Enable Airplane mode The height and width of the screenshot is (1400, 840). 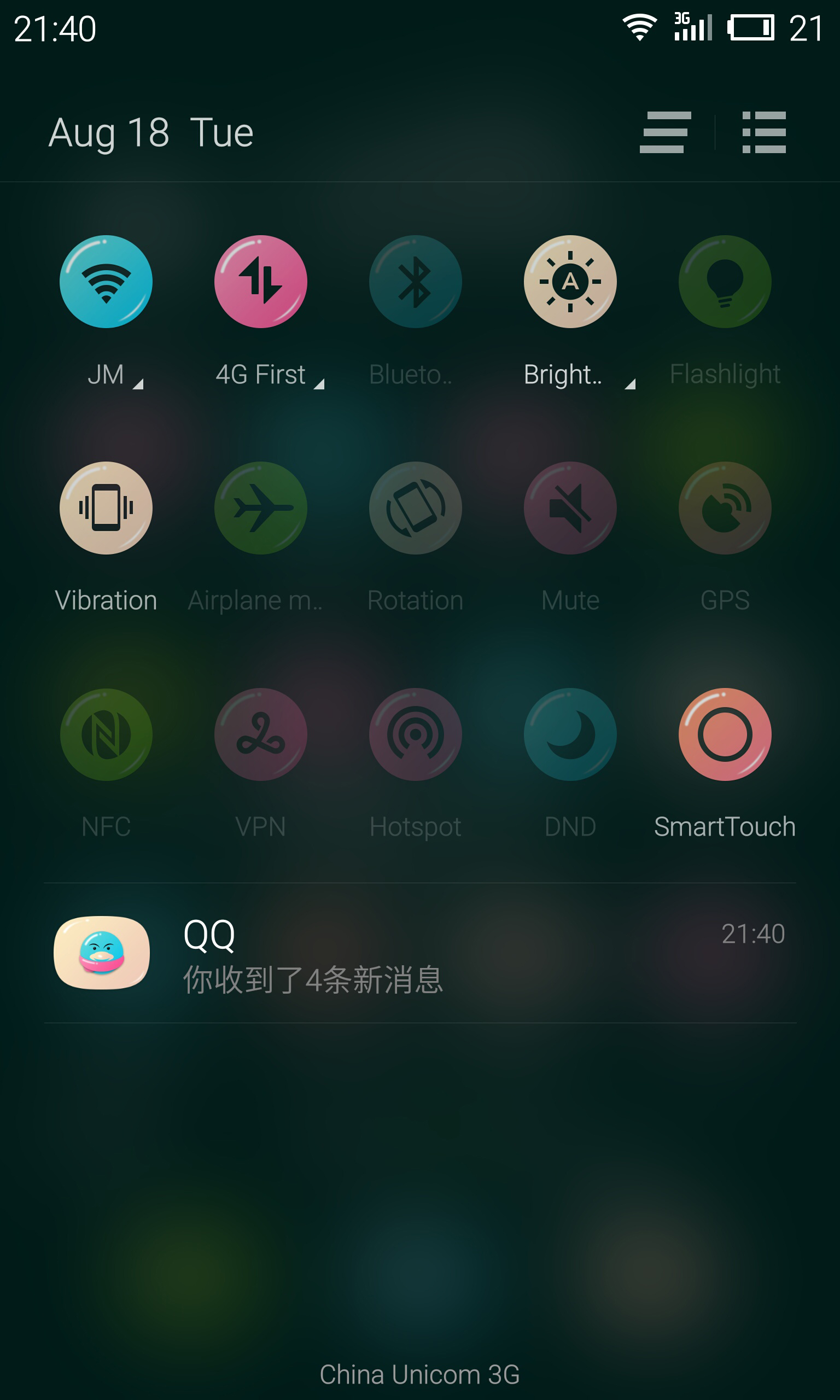[260, 507]
